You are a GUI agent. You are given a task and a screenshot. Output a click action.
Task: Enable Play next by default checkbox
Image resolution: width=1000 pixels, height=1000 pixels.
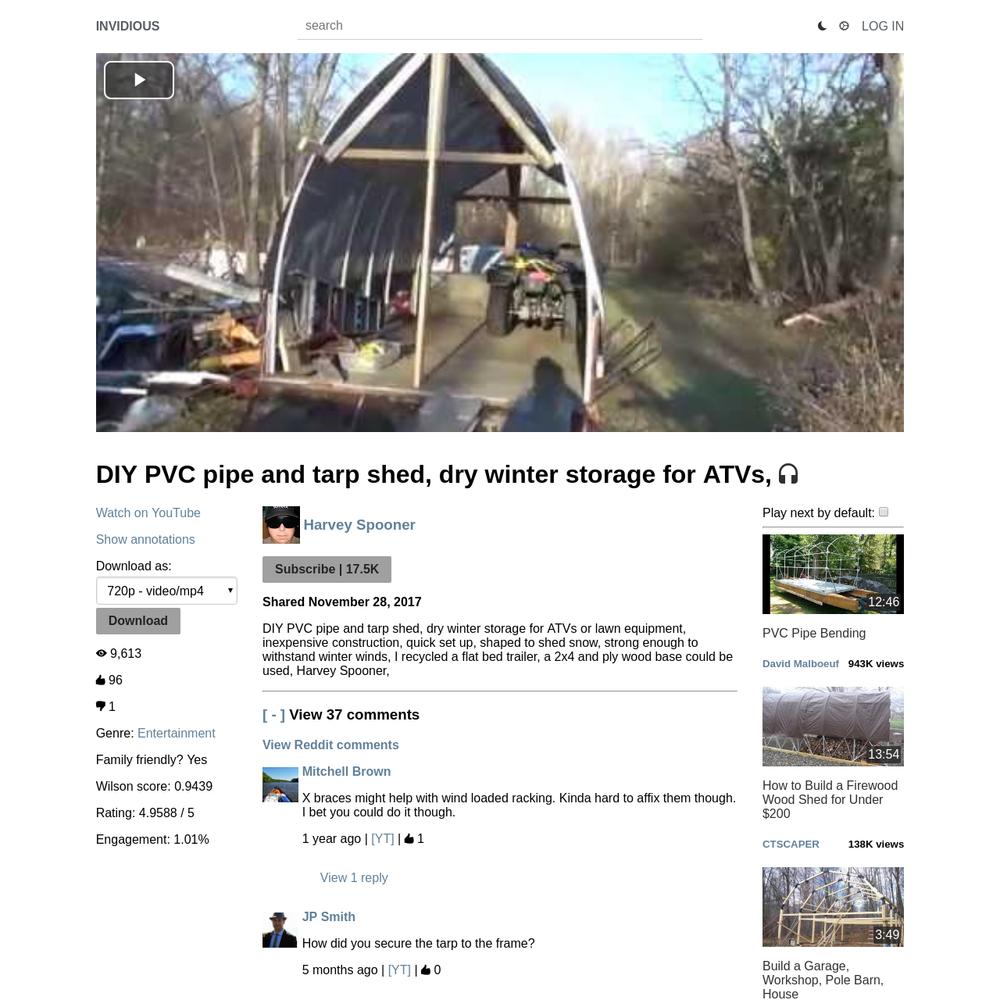point(883,512)
